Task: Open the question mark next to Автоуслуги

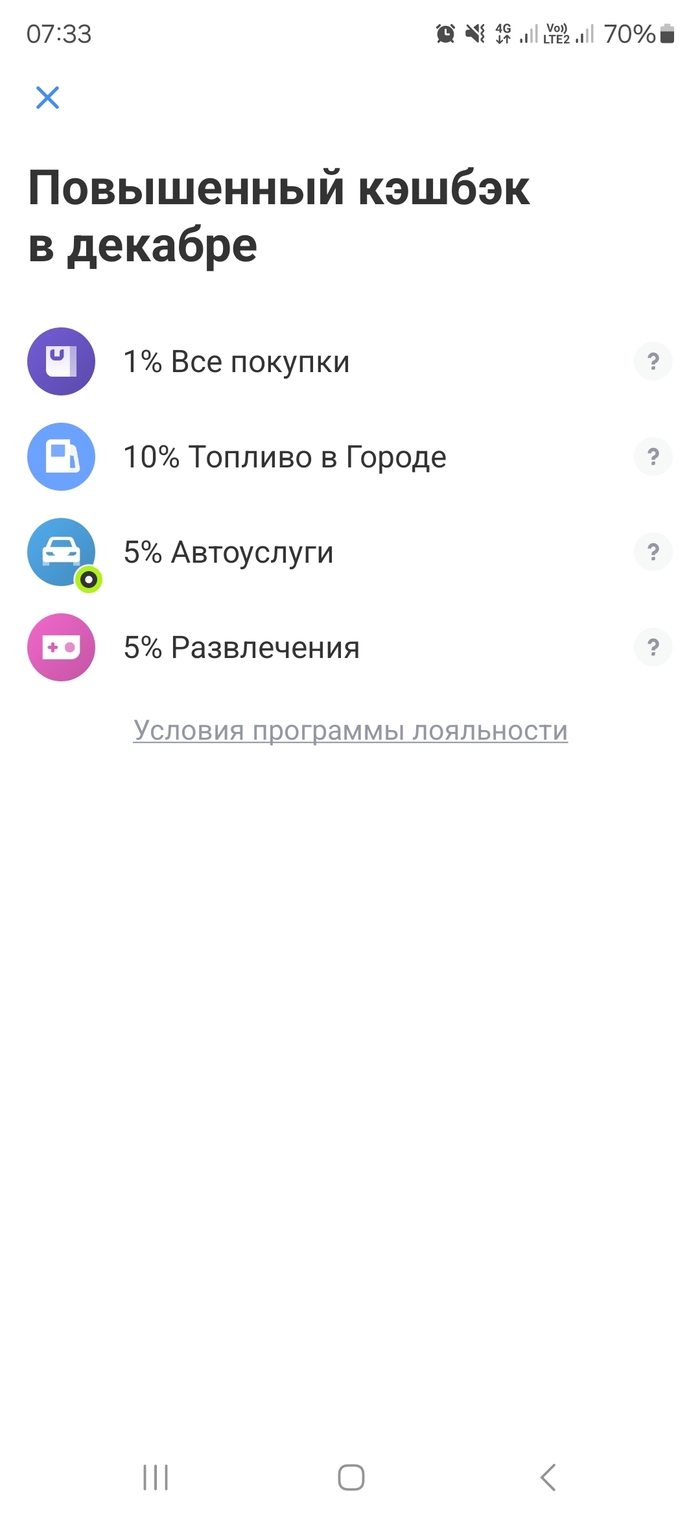Action: (653, 552)
